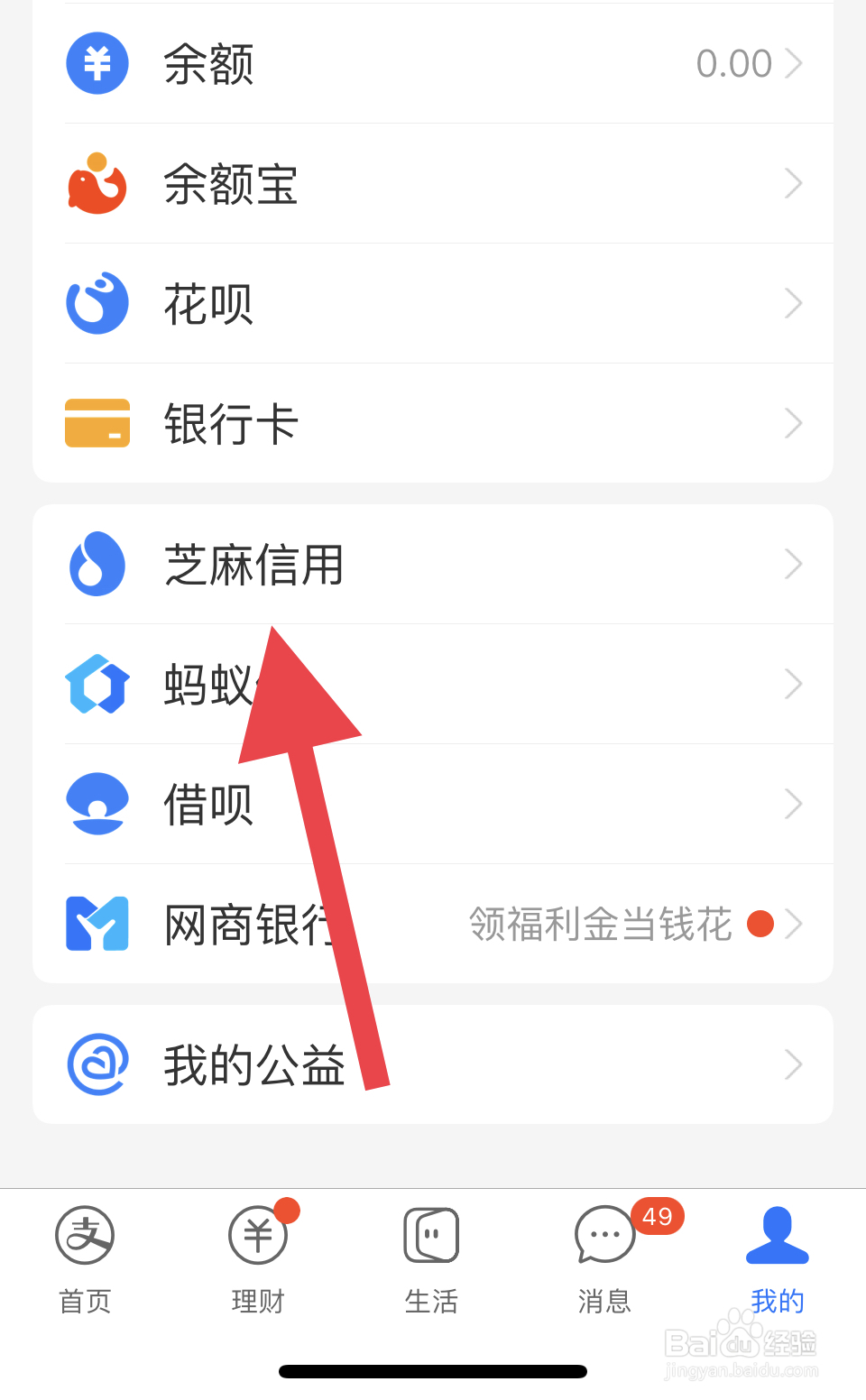The height and width of the screenshot is (1400, 866).
Task: Open the 领福利金当钱花 promotion link
Action: (x=600, y=924)
